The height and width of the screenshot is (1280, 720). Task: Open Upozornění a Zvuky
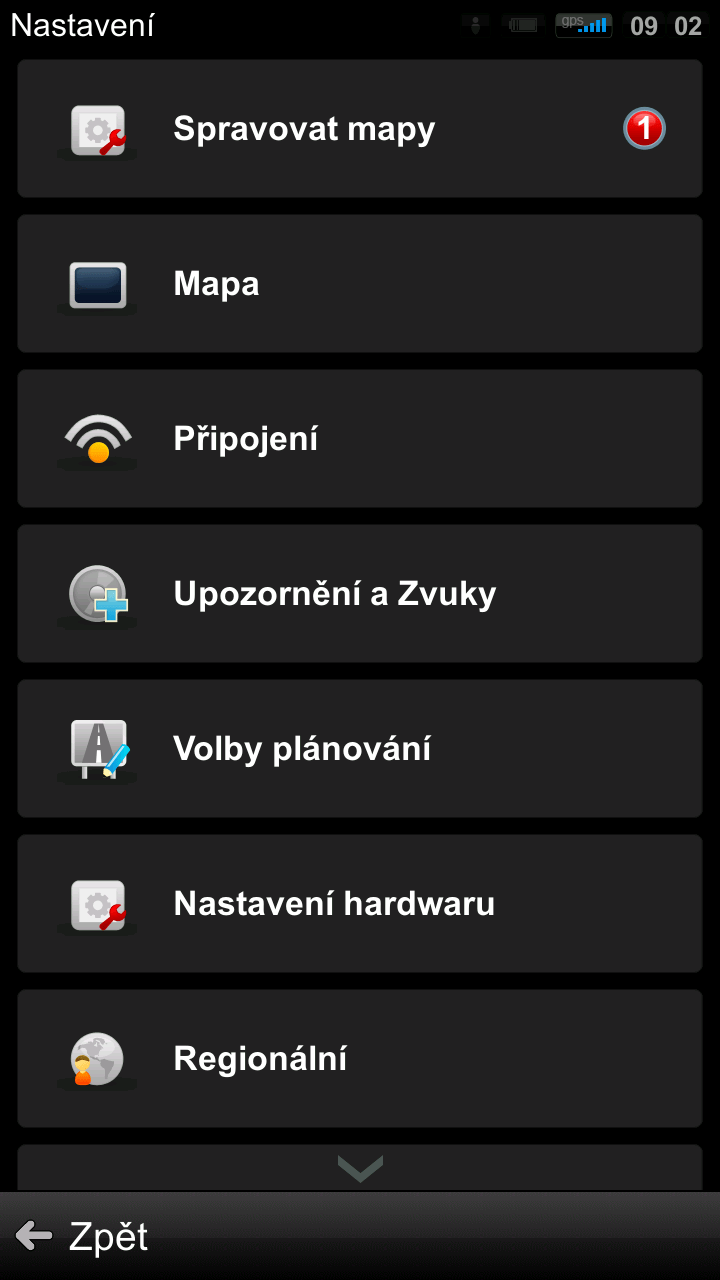360,594
